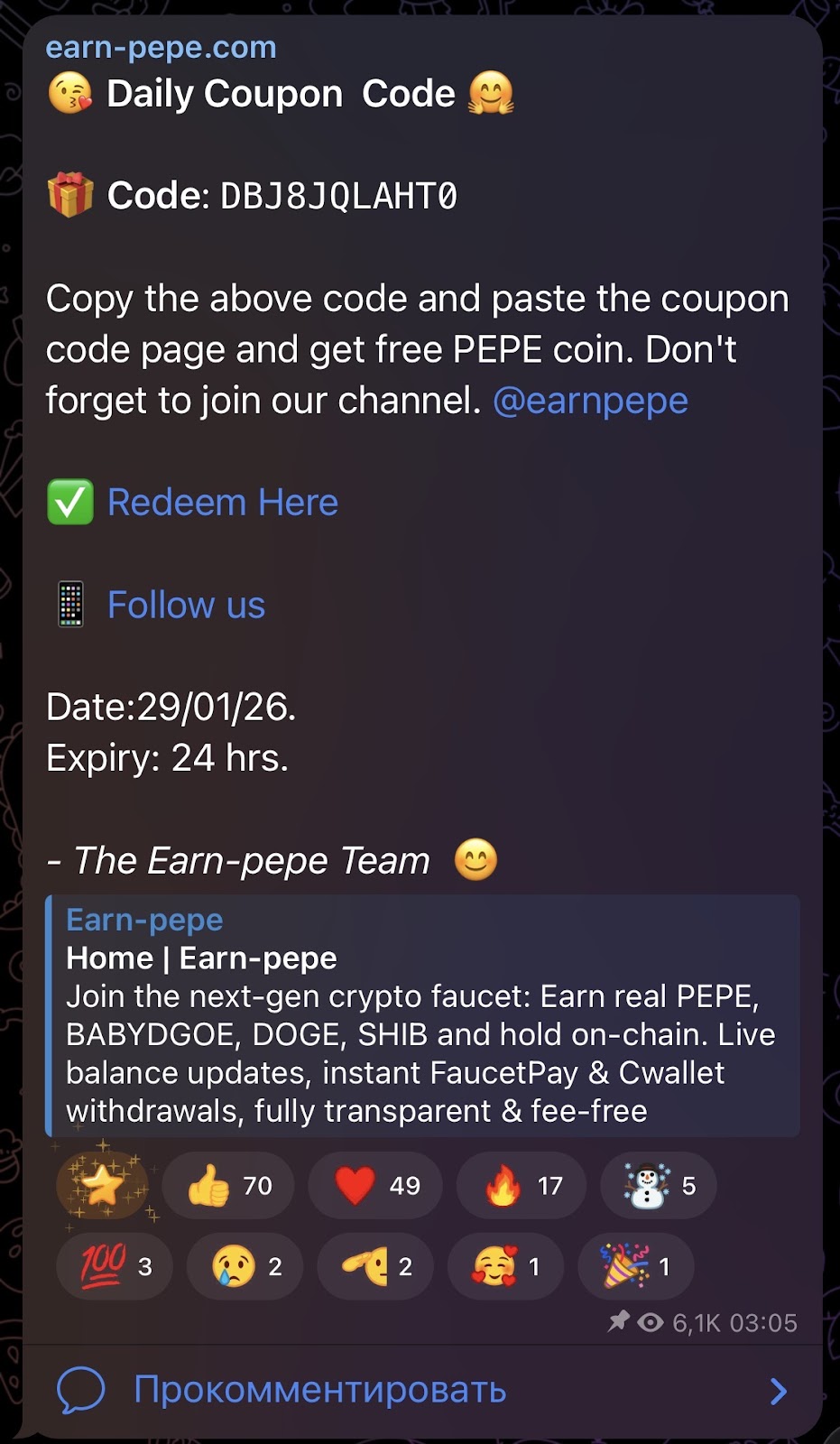
Task: React with the 100 emoji (3)
Action: 115,1266
